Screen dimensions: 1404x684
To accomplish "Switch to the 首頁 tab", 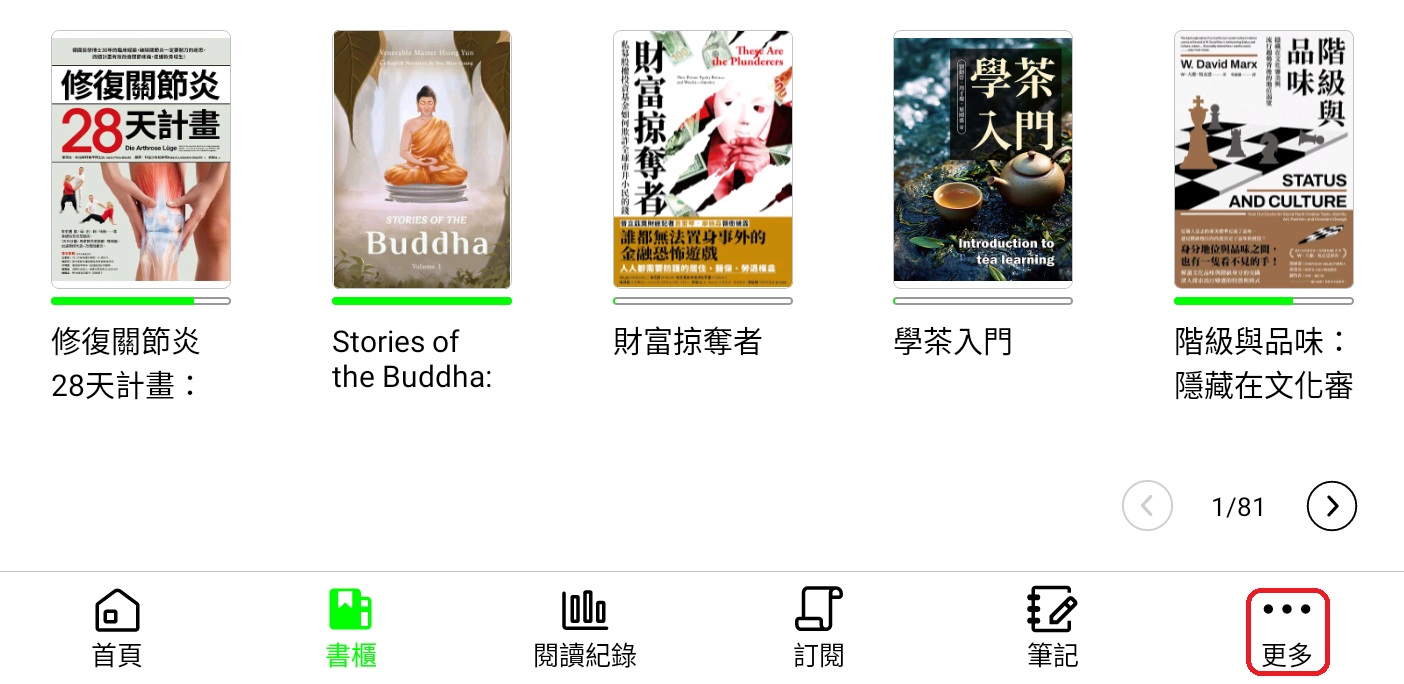I will 117,628.
